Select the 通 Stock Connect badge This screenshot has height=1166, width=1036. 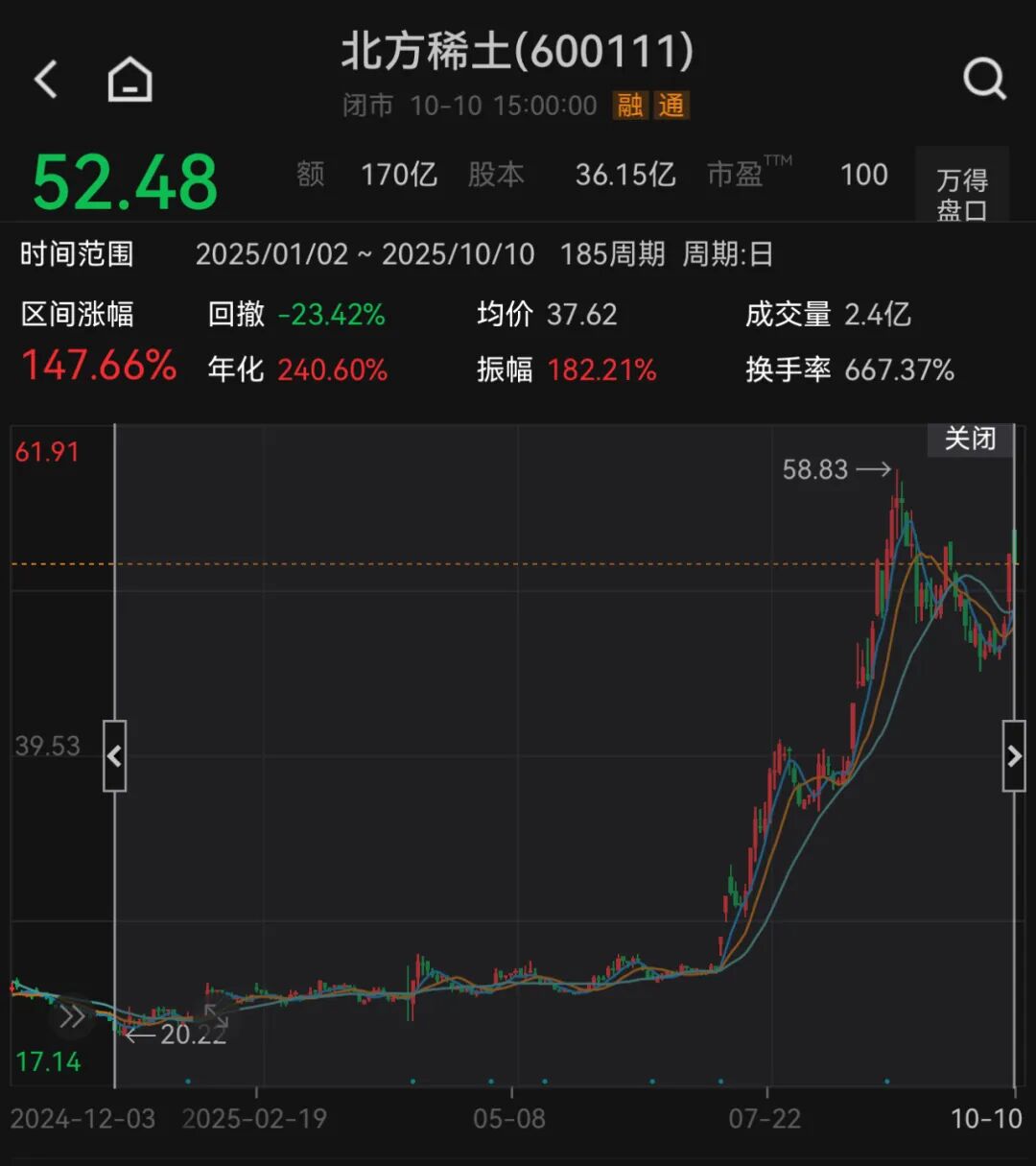click(674, 107)
